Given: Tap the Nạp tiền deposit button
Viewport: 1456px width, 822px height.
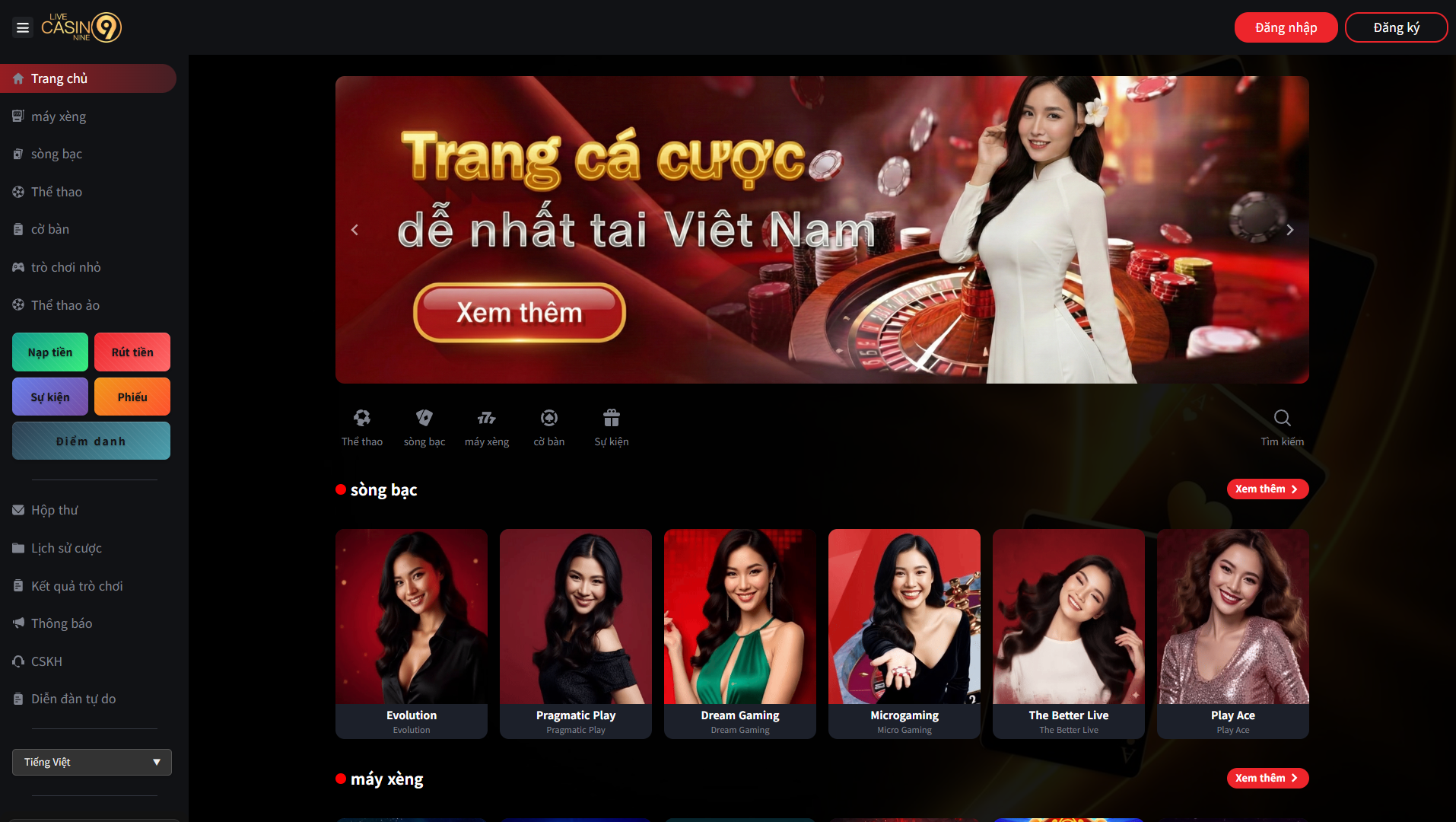Looking at the screenshot, I should [x=50, y=352].
